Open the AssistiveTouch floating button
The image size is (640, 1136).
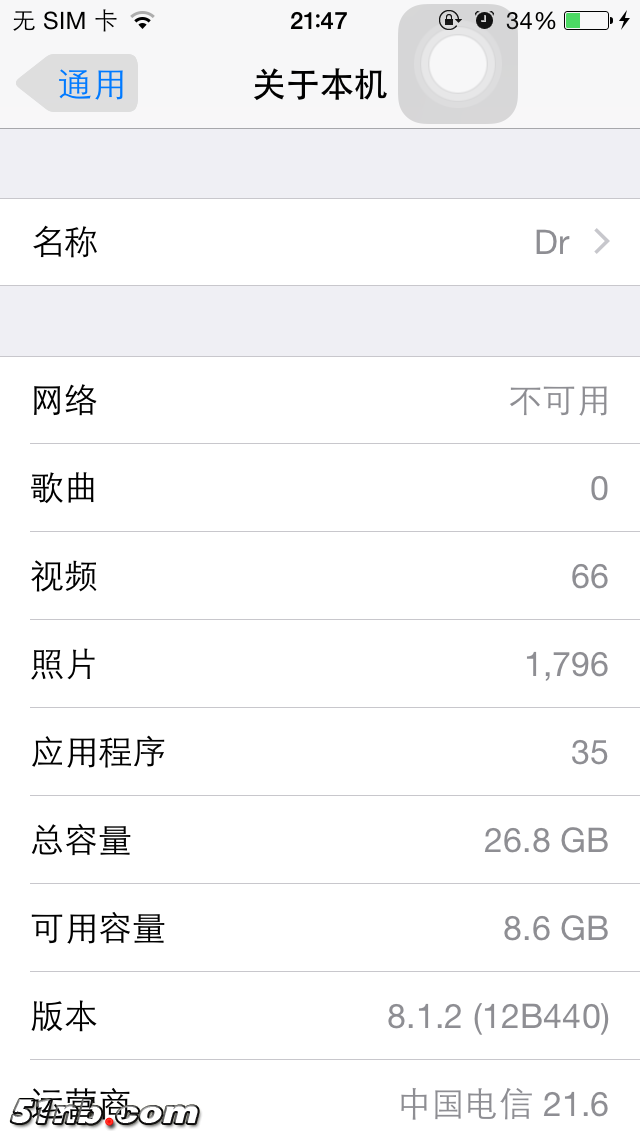(x=458, y=64)
